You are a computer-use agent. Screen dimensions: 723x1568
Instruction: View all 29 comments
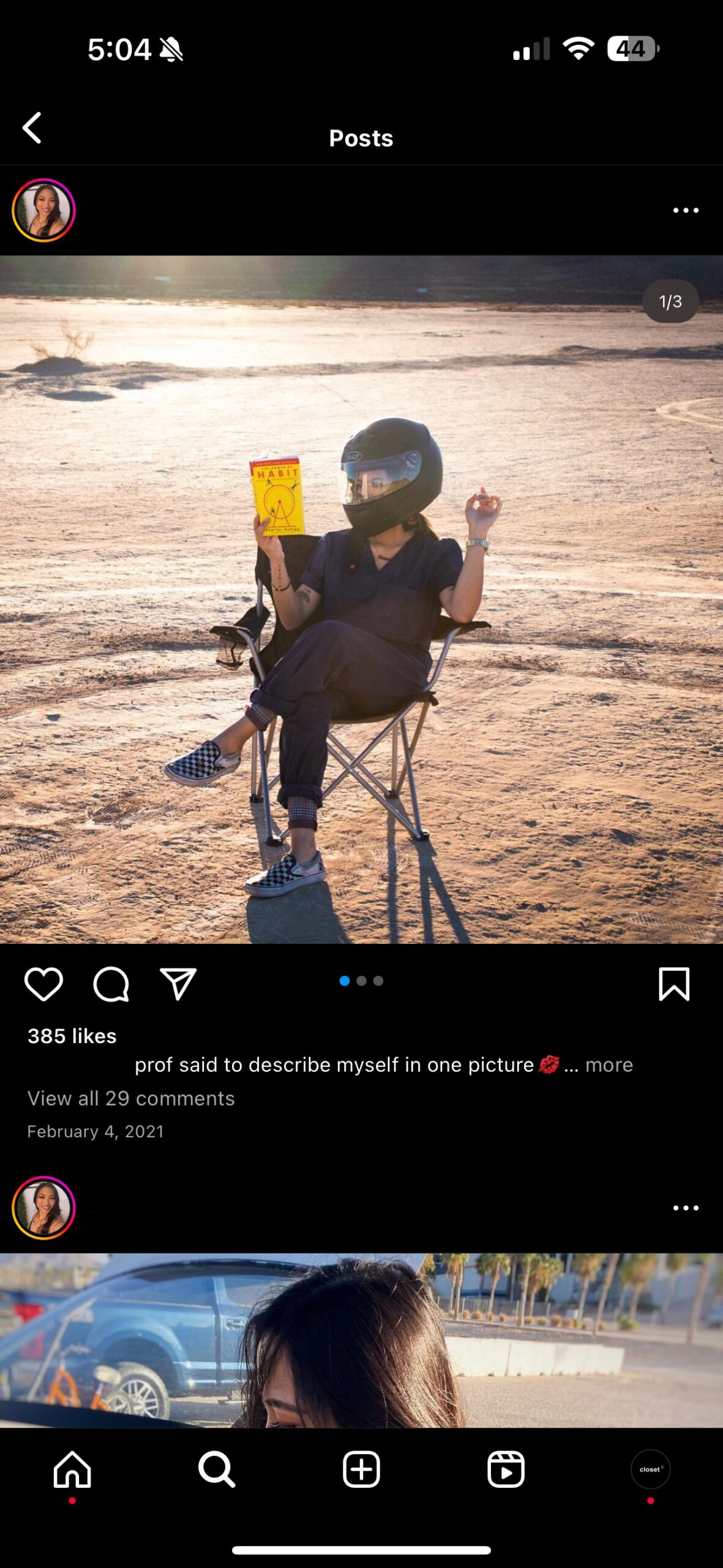(x=131, y=1098)
